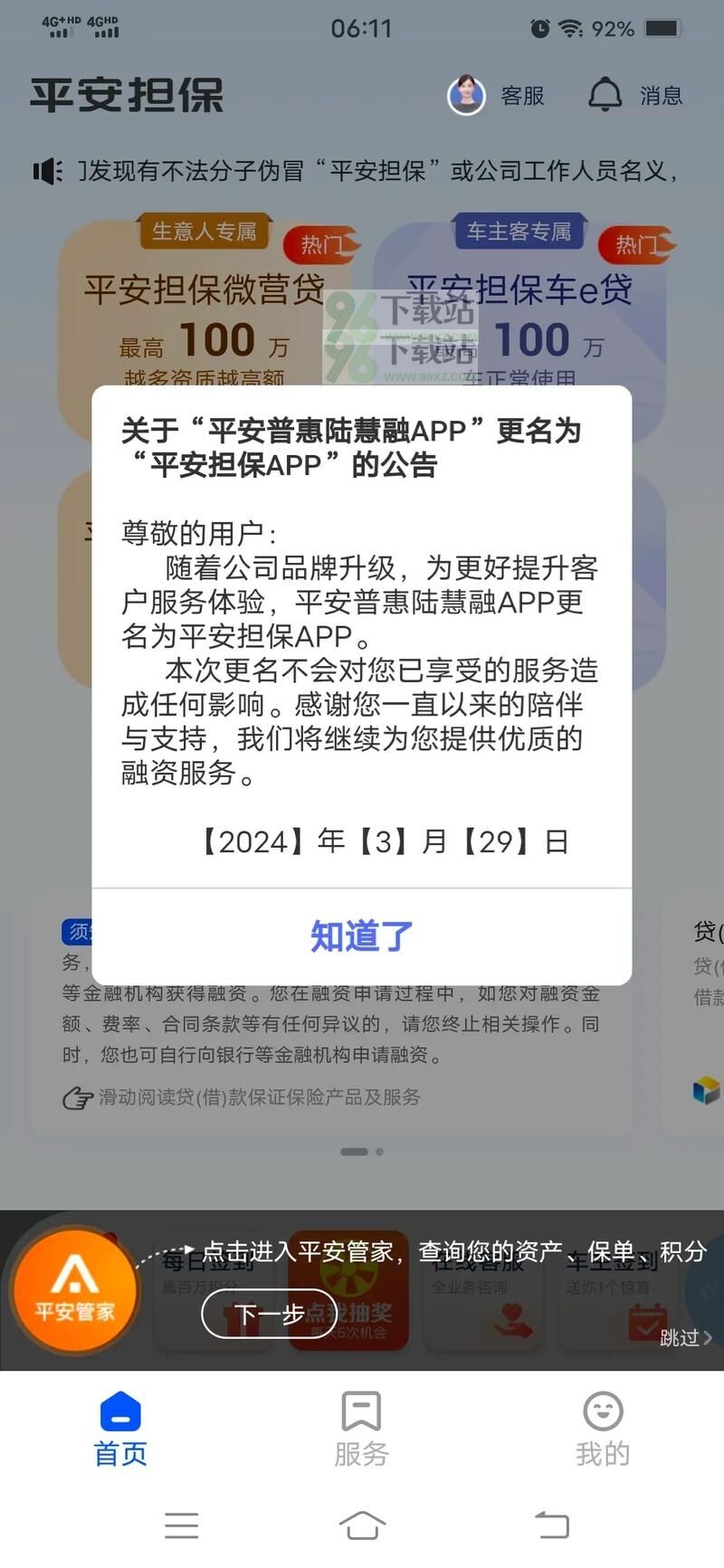
Task: Open the 消息 notifications bell
Action: [635, 95]
